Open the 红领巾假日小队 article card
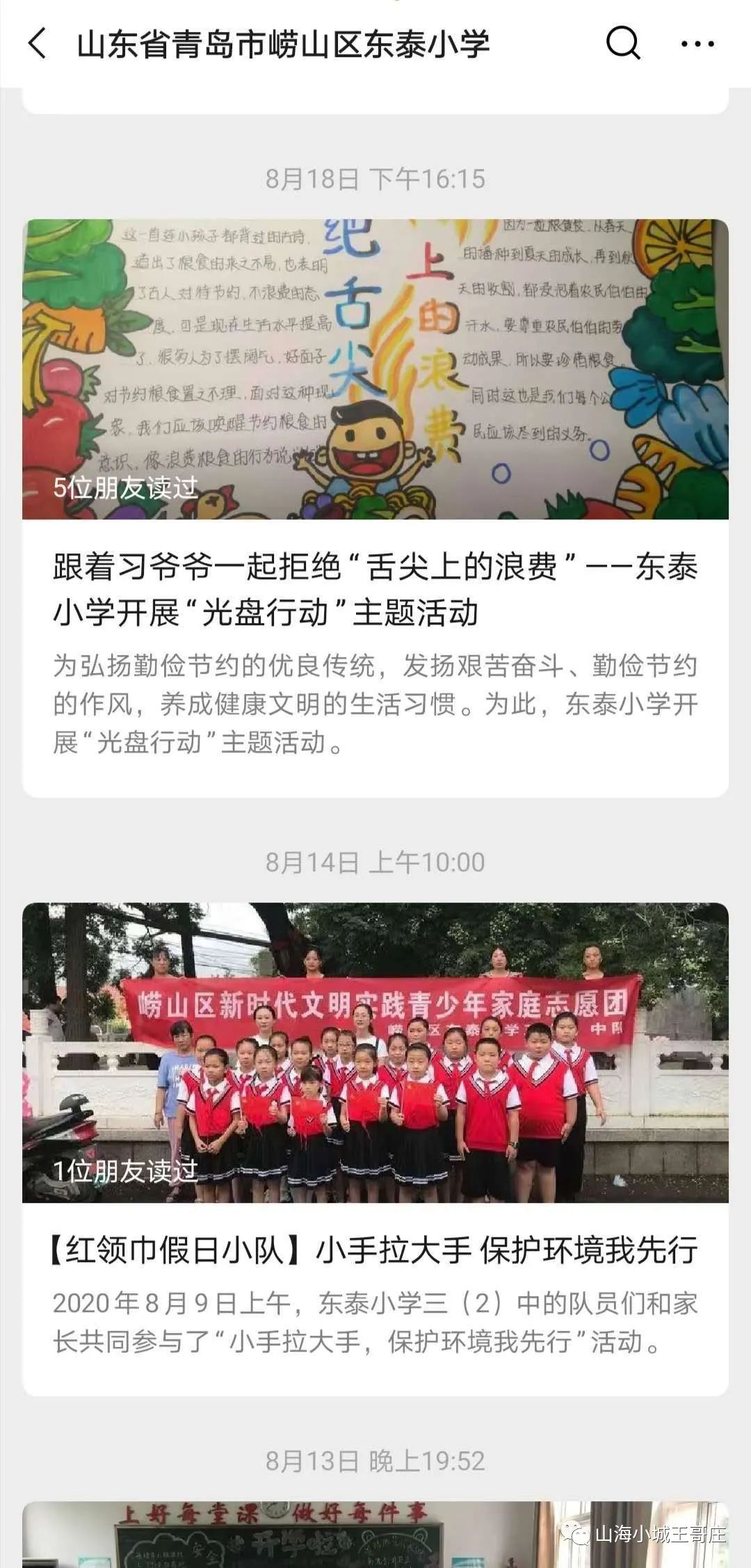Image resolution: width=751 pixels, height=1568 pixels. [x=375, y=1250]
